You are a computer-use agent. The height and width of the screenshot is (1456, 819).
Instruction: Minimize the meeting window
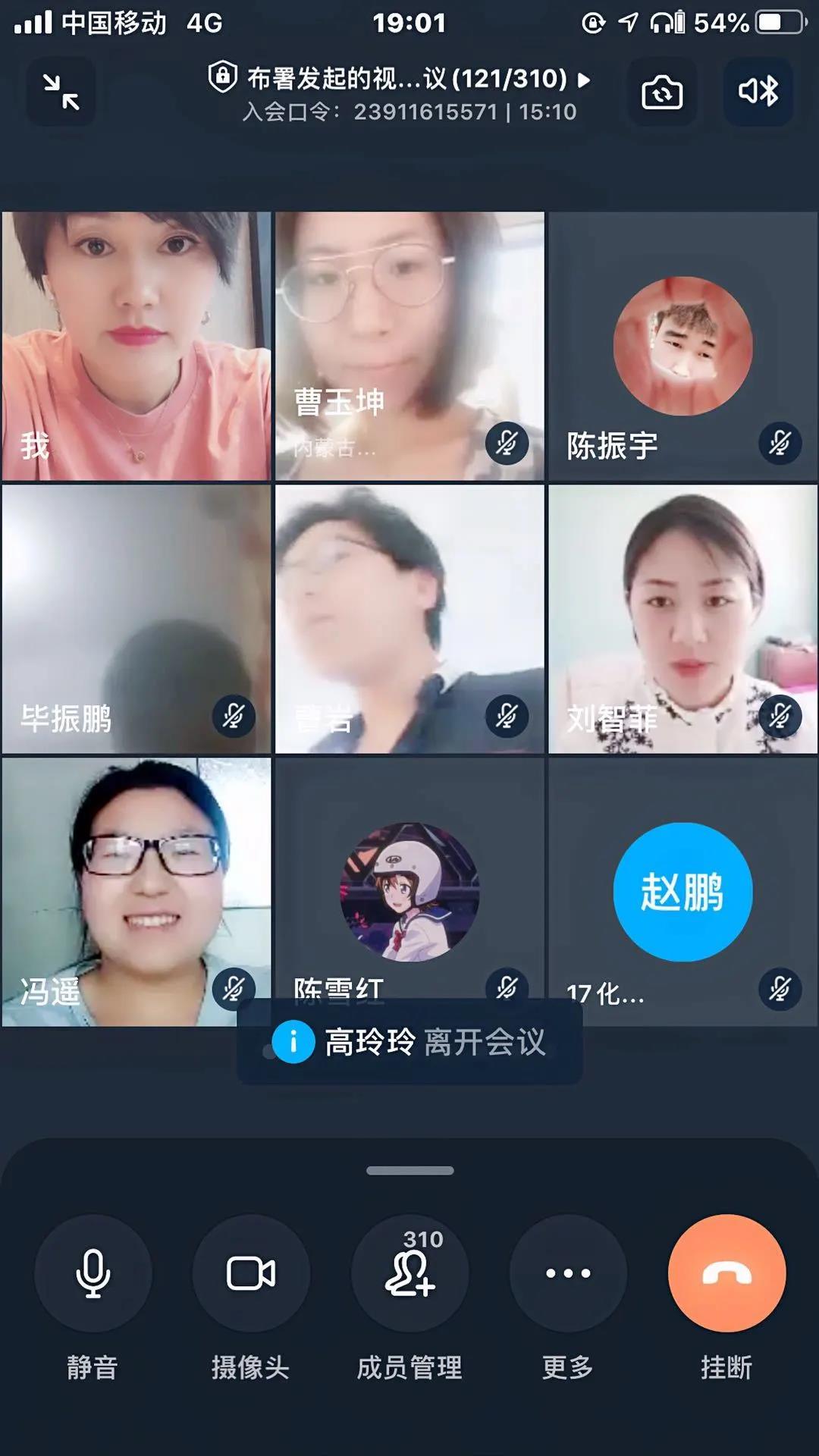click(61, 92)
